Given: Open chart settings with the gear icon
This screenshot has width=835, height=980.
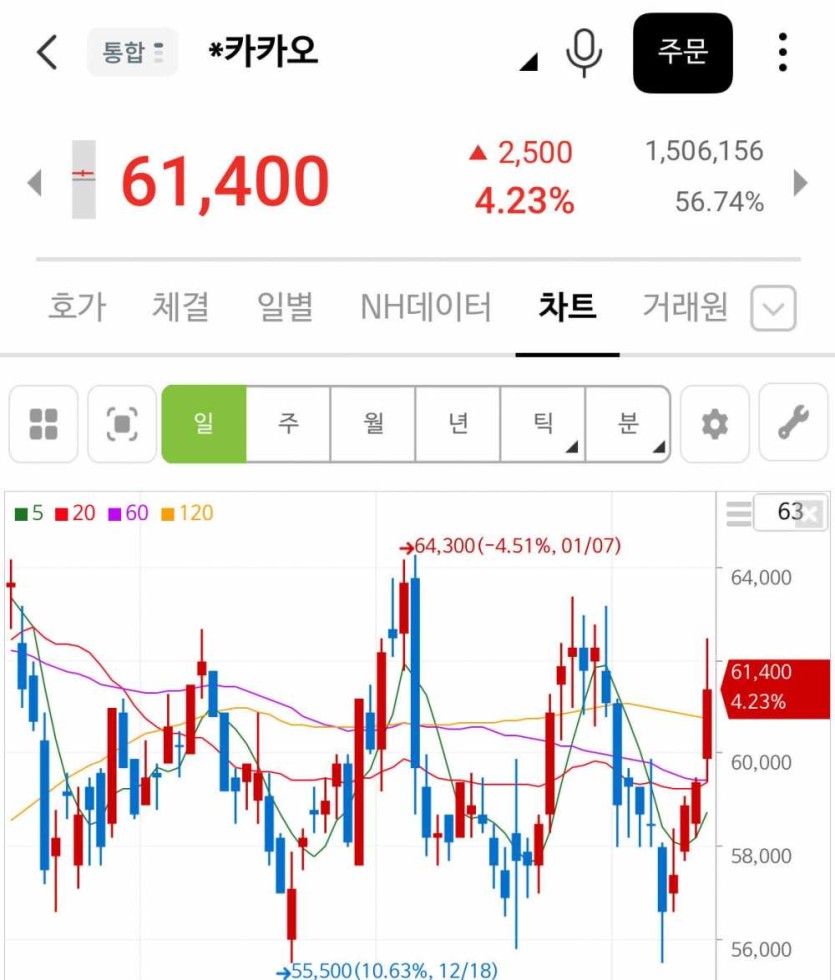Looking at the screenshot, I should 714,424.
